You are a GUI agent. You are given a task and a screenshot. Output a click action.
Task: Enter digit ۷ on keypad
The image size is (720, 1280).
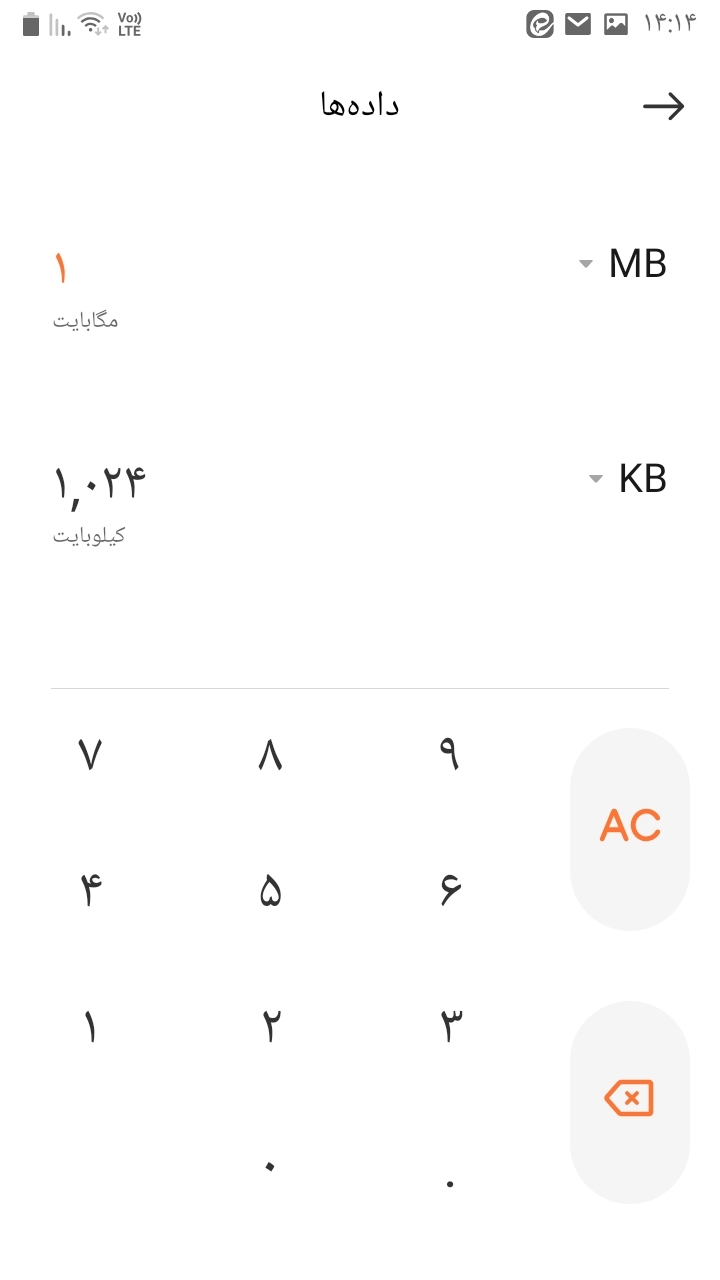point(90,755)
